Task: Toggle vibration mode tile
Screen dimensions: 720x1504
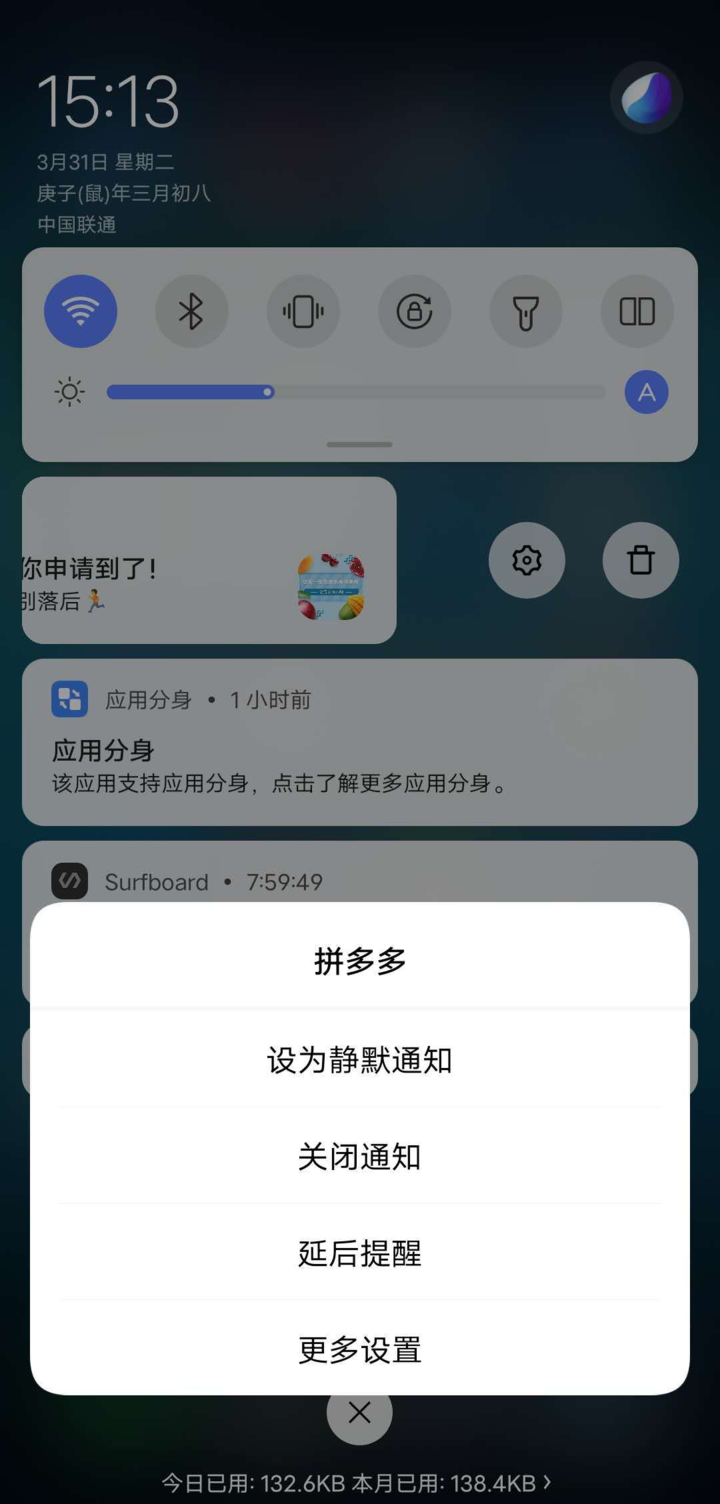Action: click(303, 311)
